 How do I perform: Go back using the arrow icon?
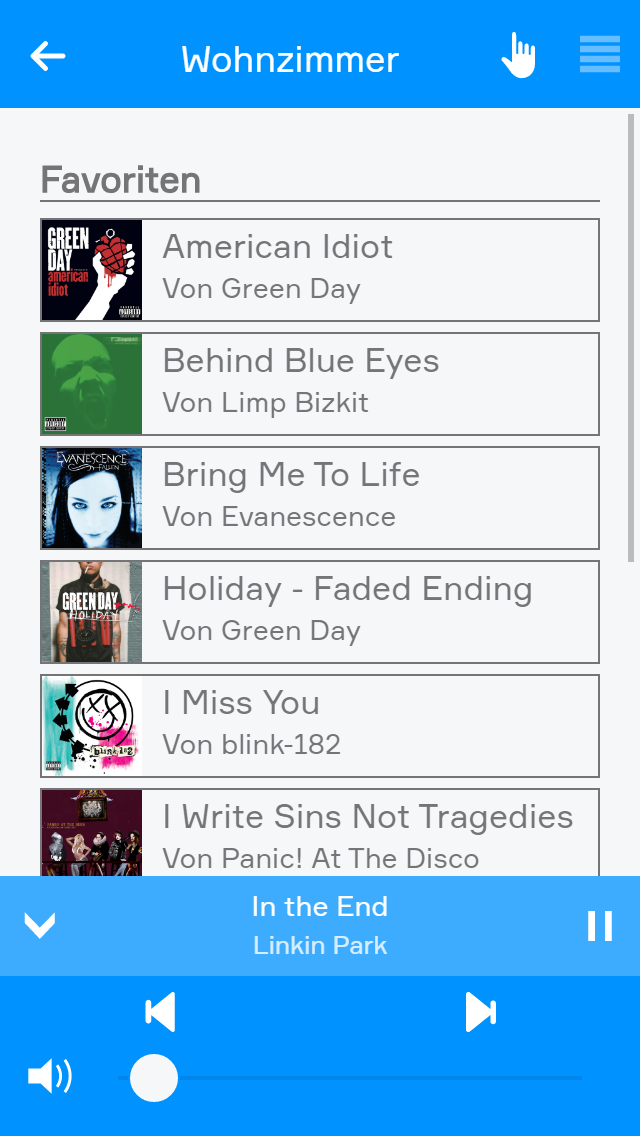click(47, 56)
